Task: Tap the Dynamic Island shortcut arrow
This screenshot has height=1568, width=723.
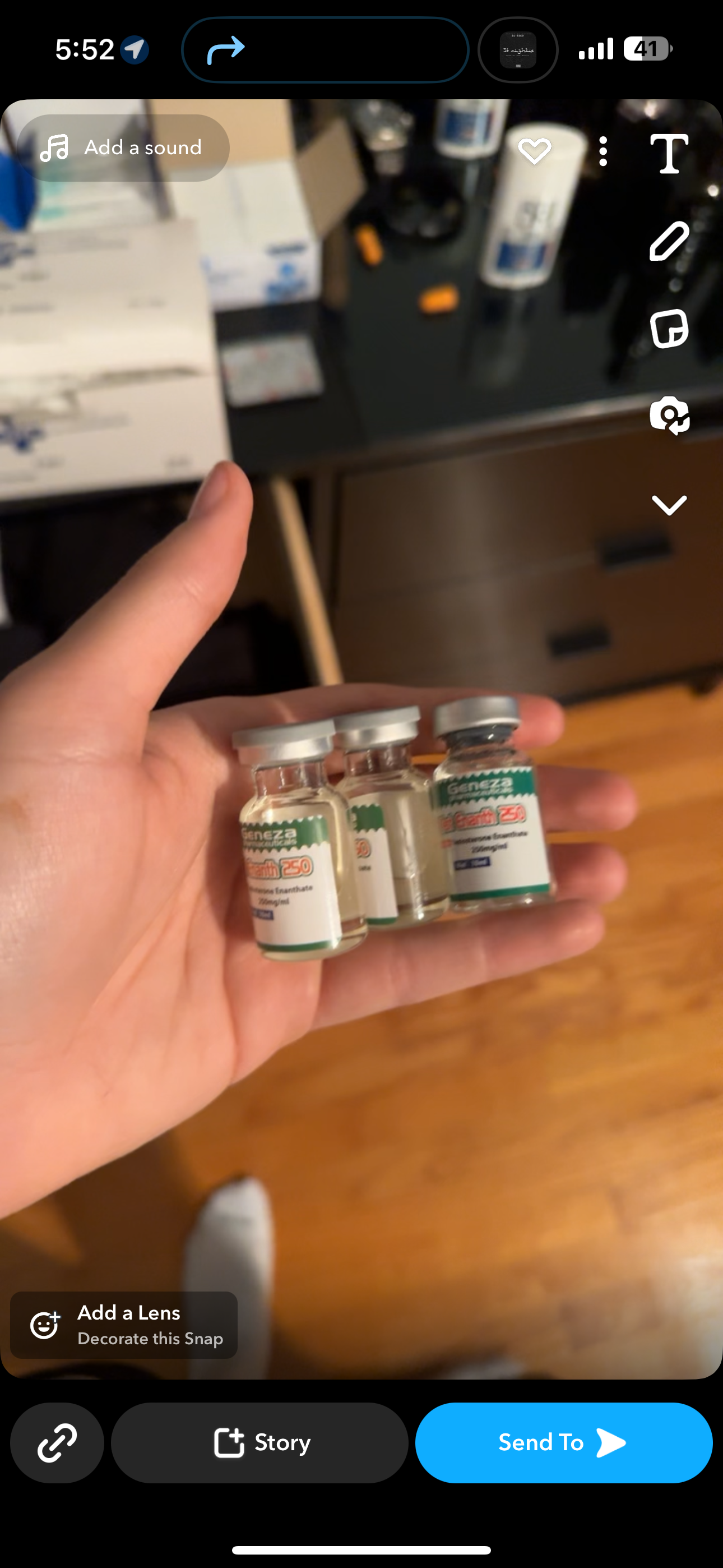Action: pyautogui.click(x=226, y=50)
